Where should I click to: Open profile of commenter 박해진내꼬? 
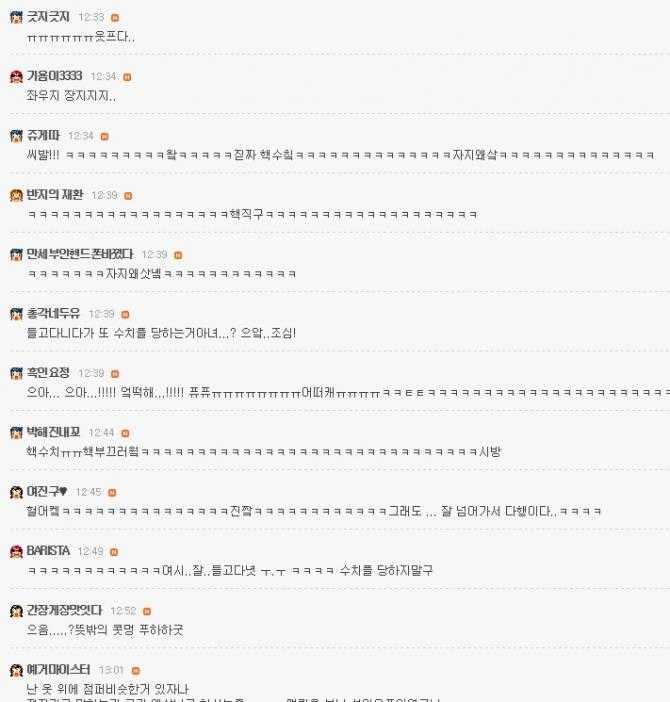tap(53, 432)
